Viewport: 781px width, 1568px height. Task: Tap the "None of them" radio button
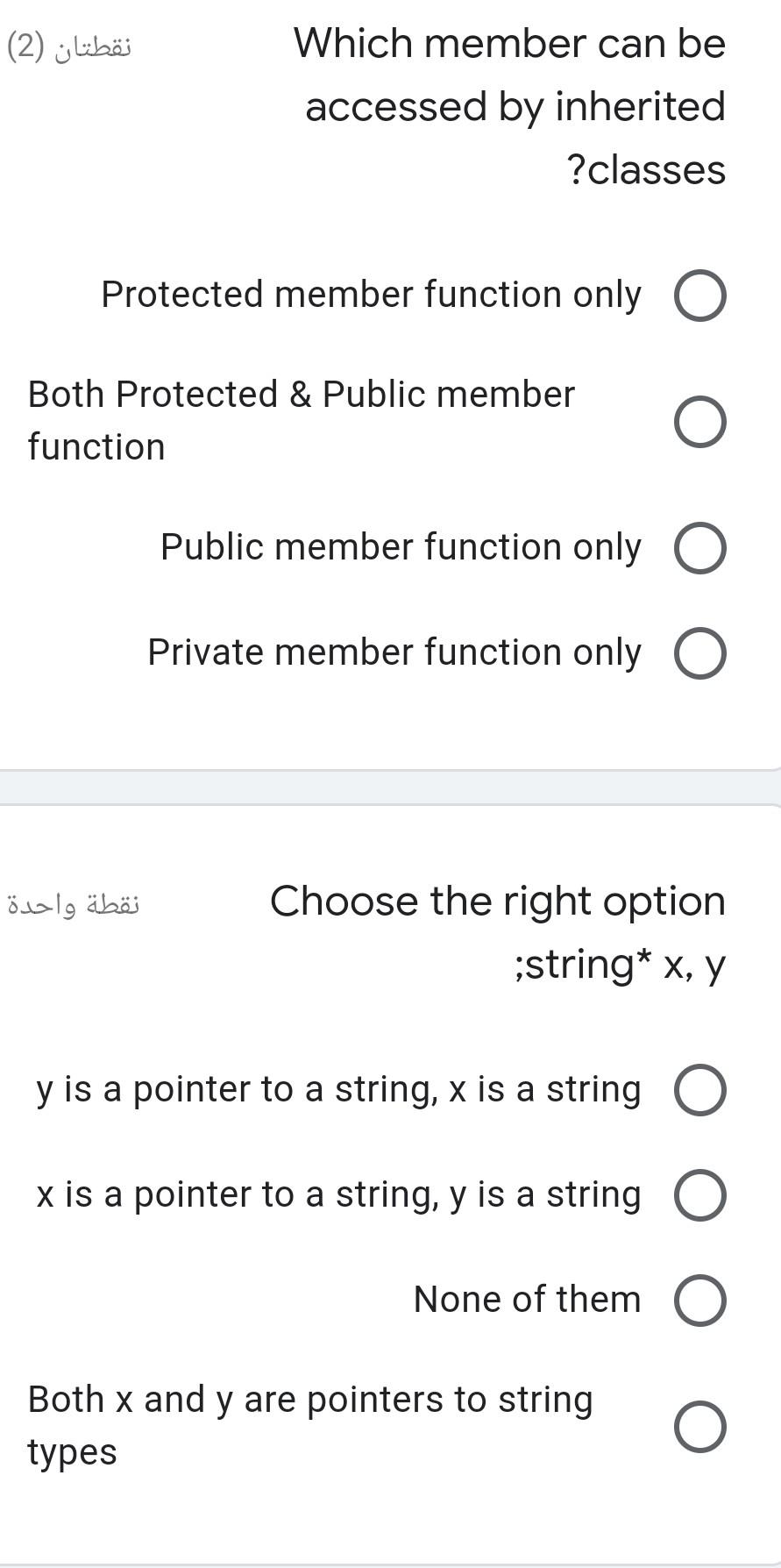(x=699, y=1300)
